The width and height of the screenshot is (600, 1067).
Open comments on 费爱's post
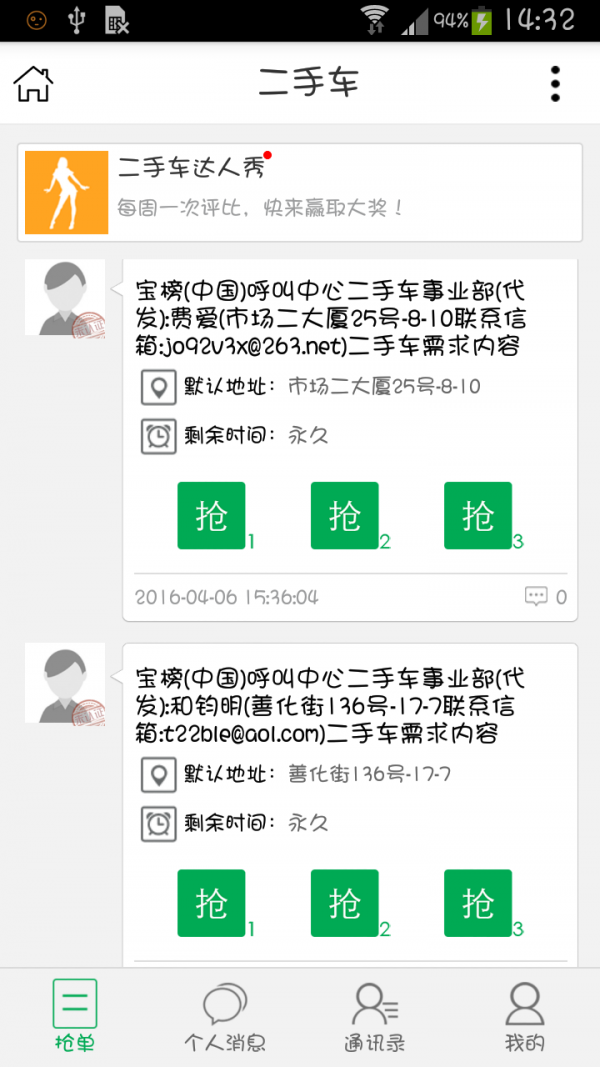click(x=546, y=597)
